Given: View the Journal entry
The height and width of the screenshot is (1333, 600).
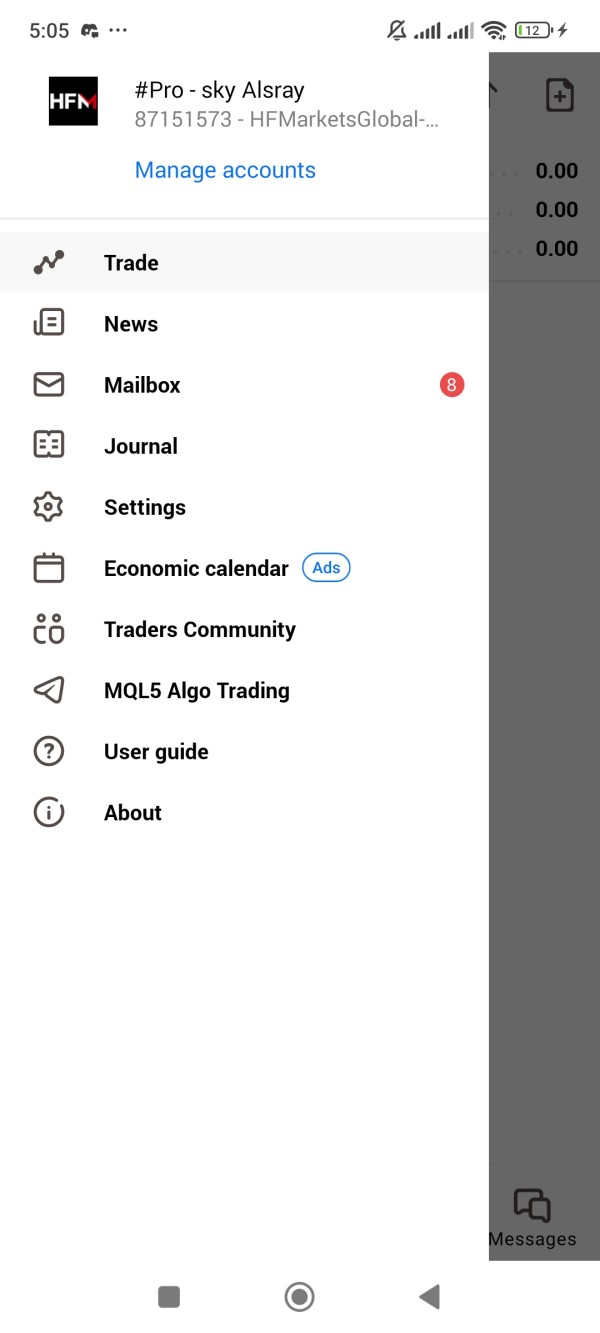Looking at the screenshot, I should (141, 446).
